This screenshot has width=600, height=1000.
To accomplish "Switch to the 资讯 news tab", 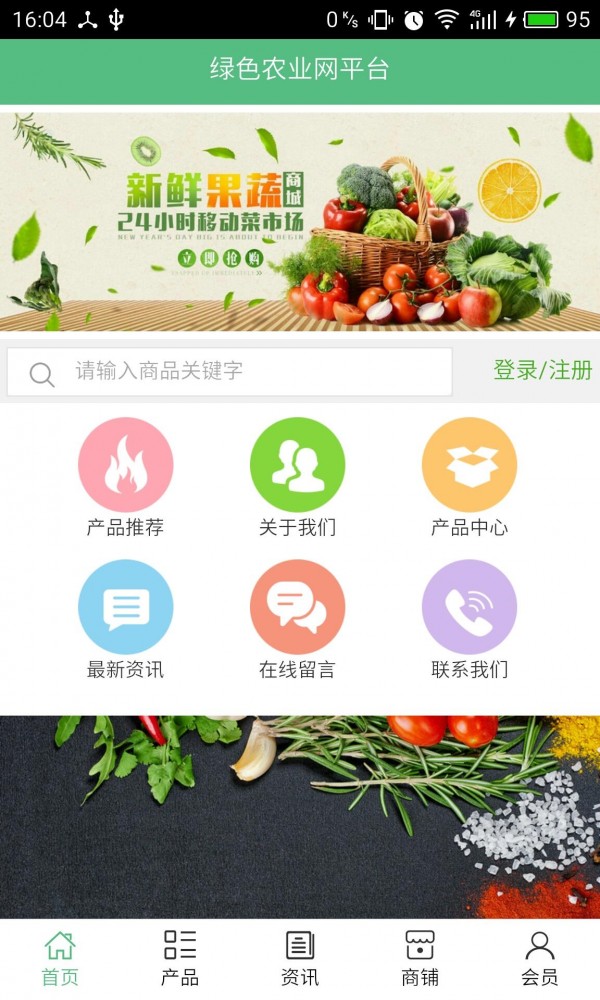I will point(300,958).
